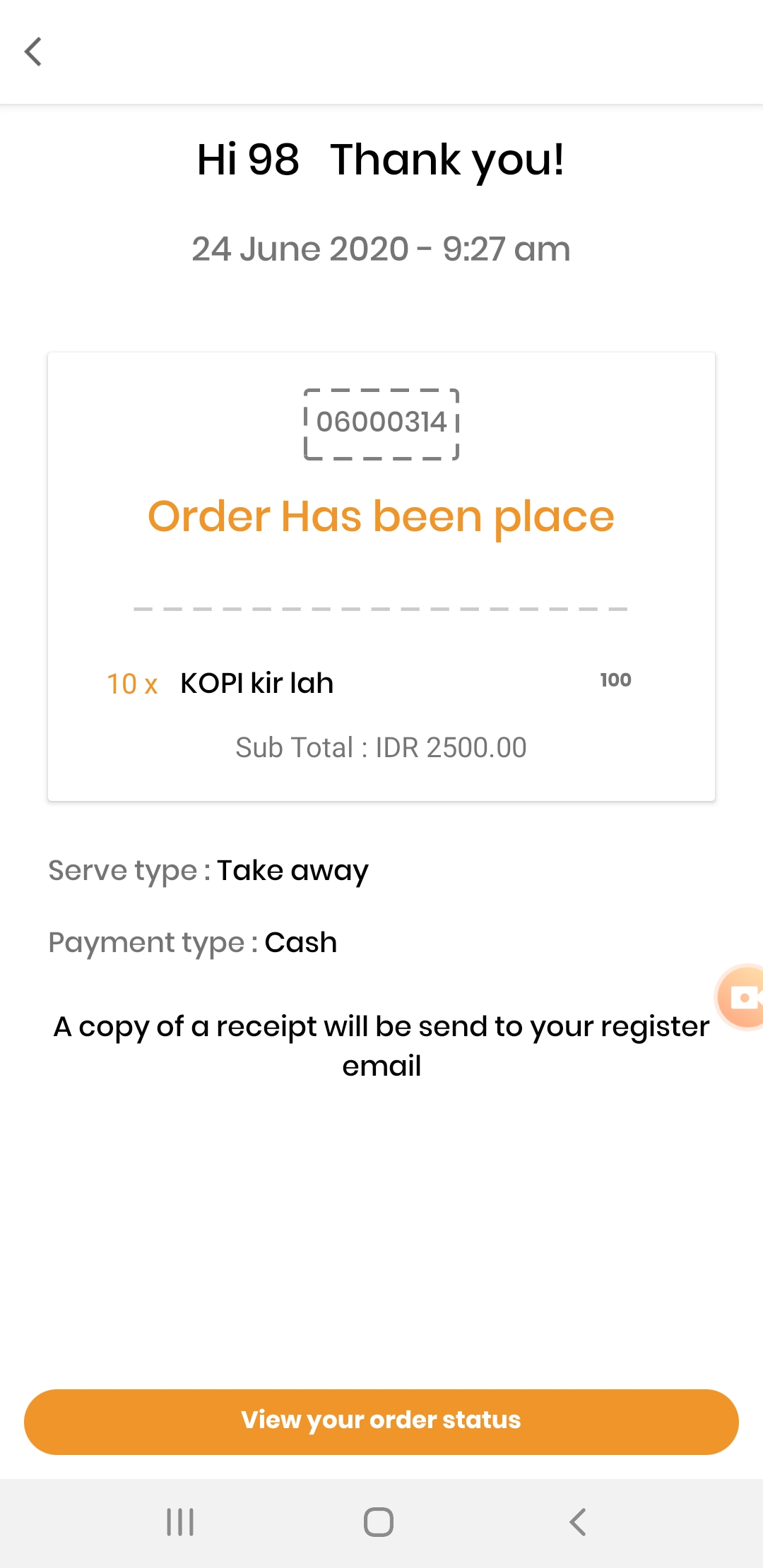Image resolution: width=763 pixels, height=1568 pixels.
Task: Tap the floating screen recorder bubble
Action: pos(741,997)
